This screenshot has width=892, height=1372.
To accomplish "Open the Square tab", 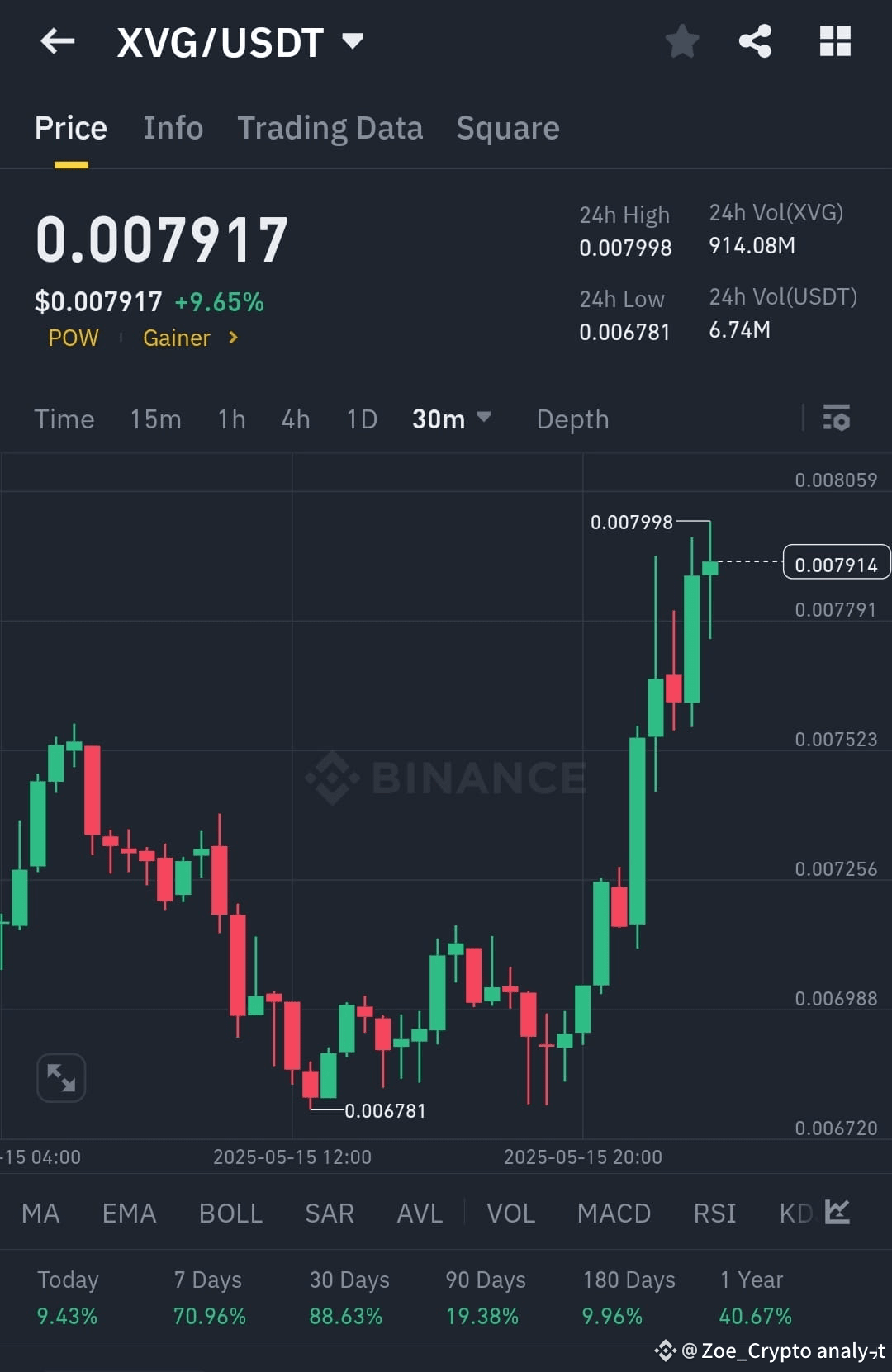I will point(507,128).
